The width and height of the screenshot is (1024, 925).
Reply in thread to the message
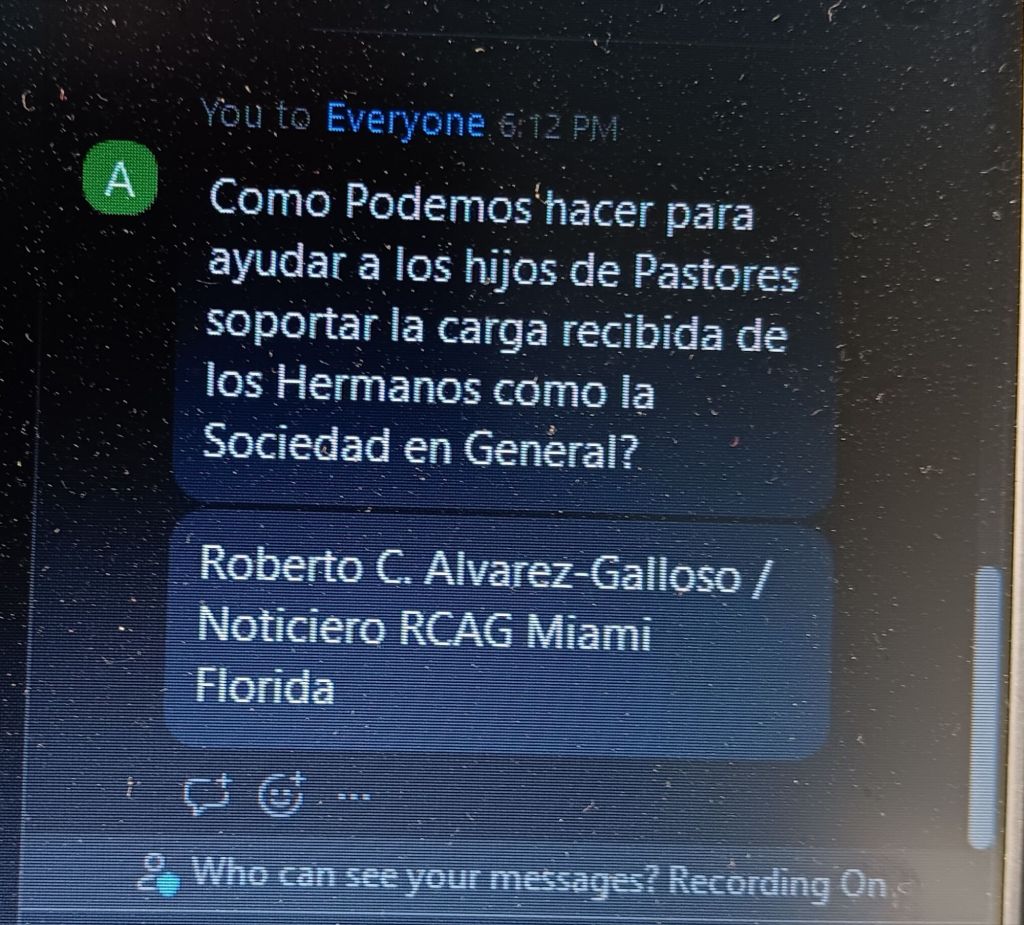point(206,794)
